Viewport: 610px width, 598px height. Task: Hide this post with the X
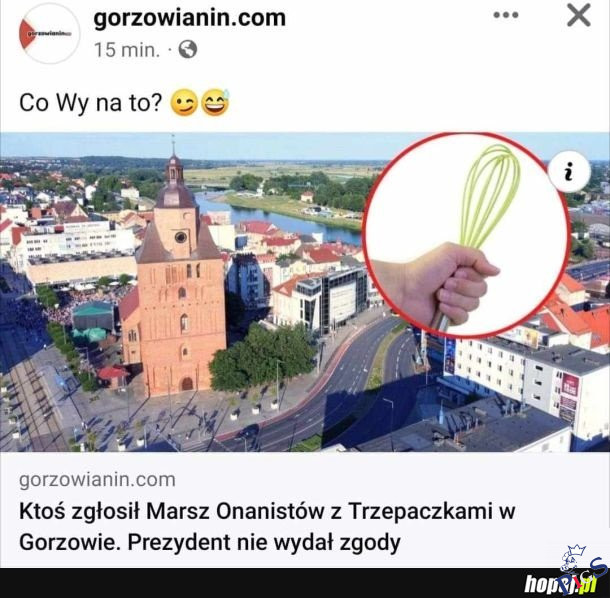click(x=579, y=15)
